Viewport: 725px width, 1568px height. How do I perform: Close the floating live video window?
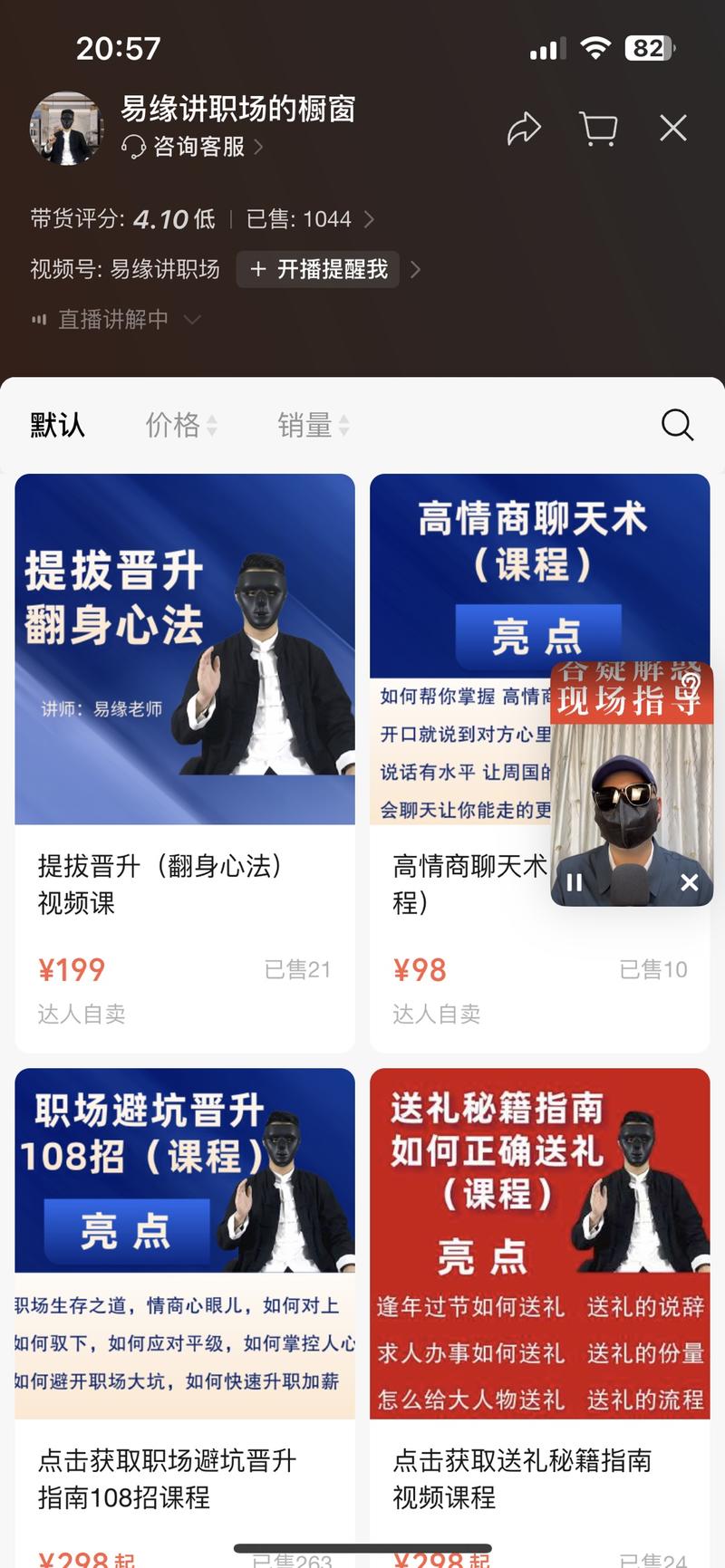click(x=689, y=881)
